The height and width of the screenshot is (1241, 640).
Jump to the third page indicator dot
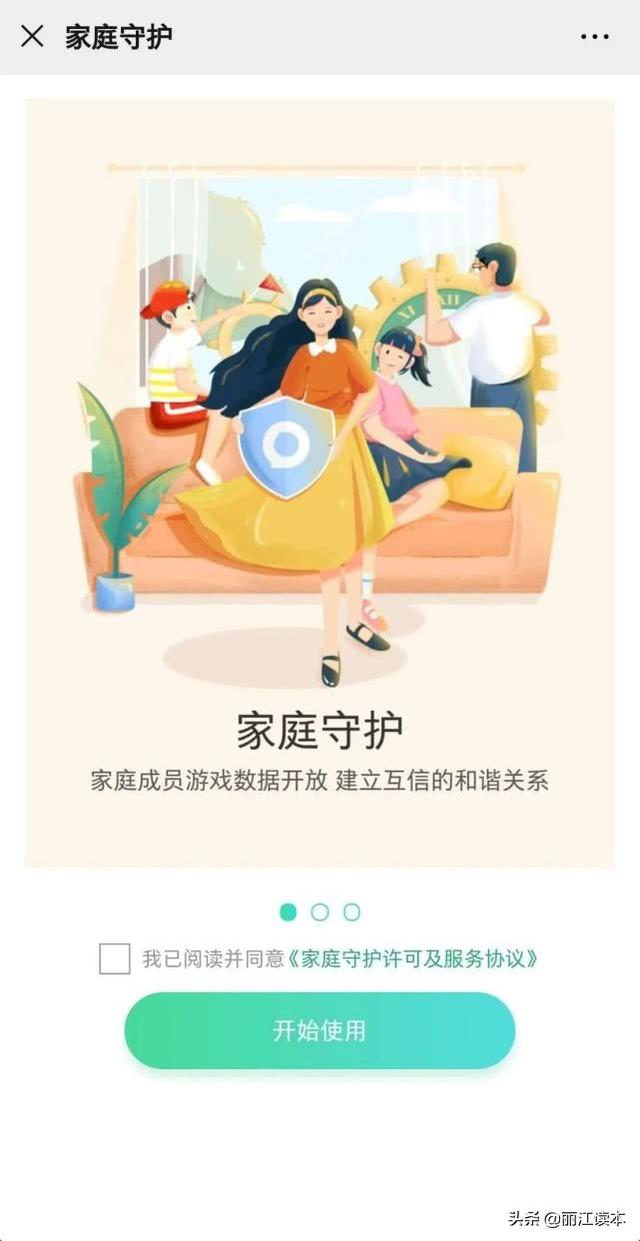tap(352, 912)
